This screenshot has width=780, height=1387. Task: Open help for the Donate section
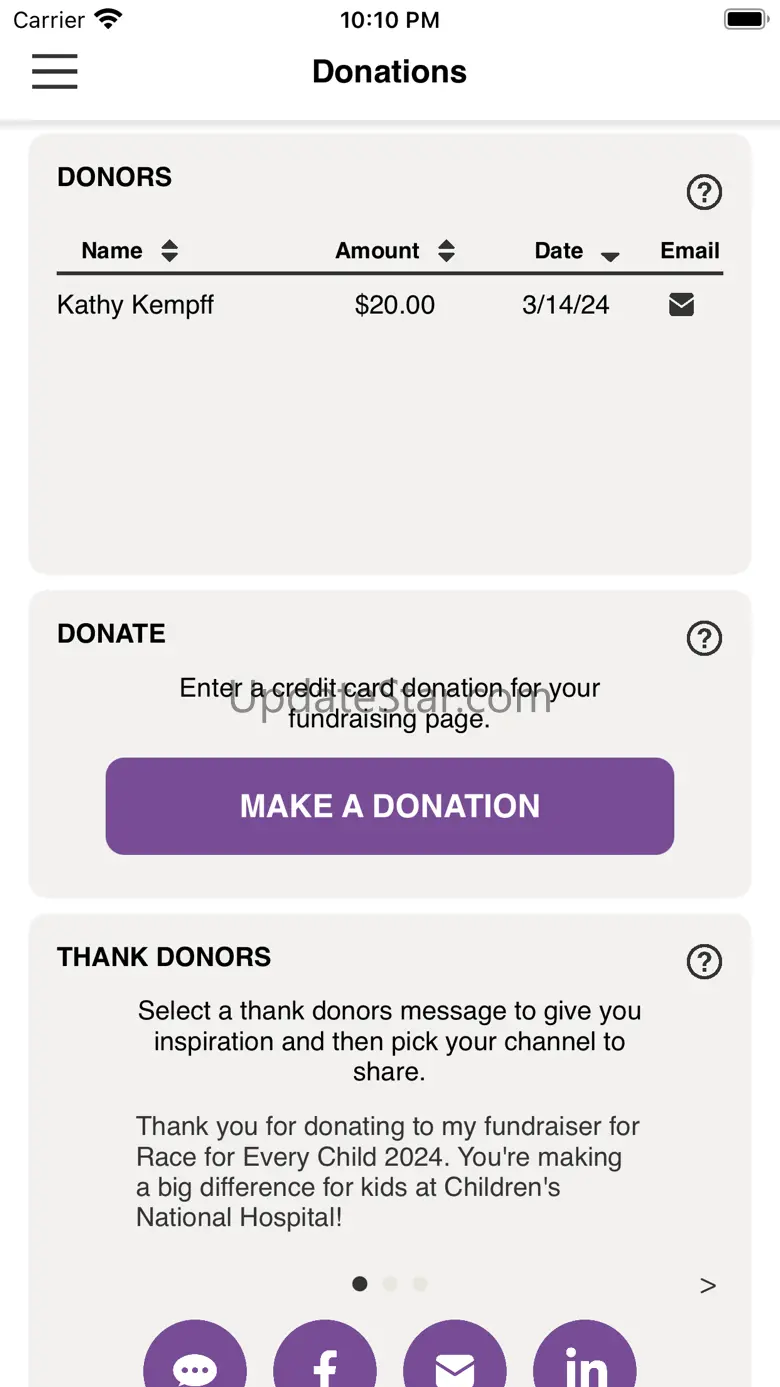click(x=704, y=638)
